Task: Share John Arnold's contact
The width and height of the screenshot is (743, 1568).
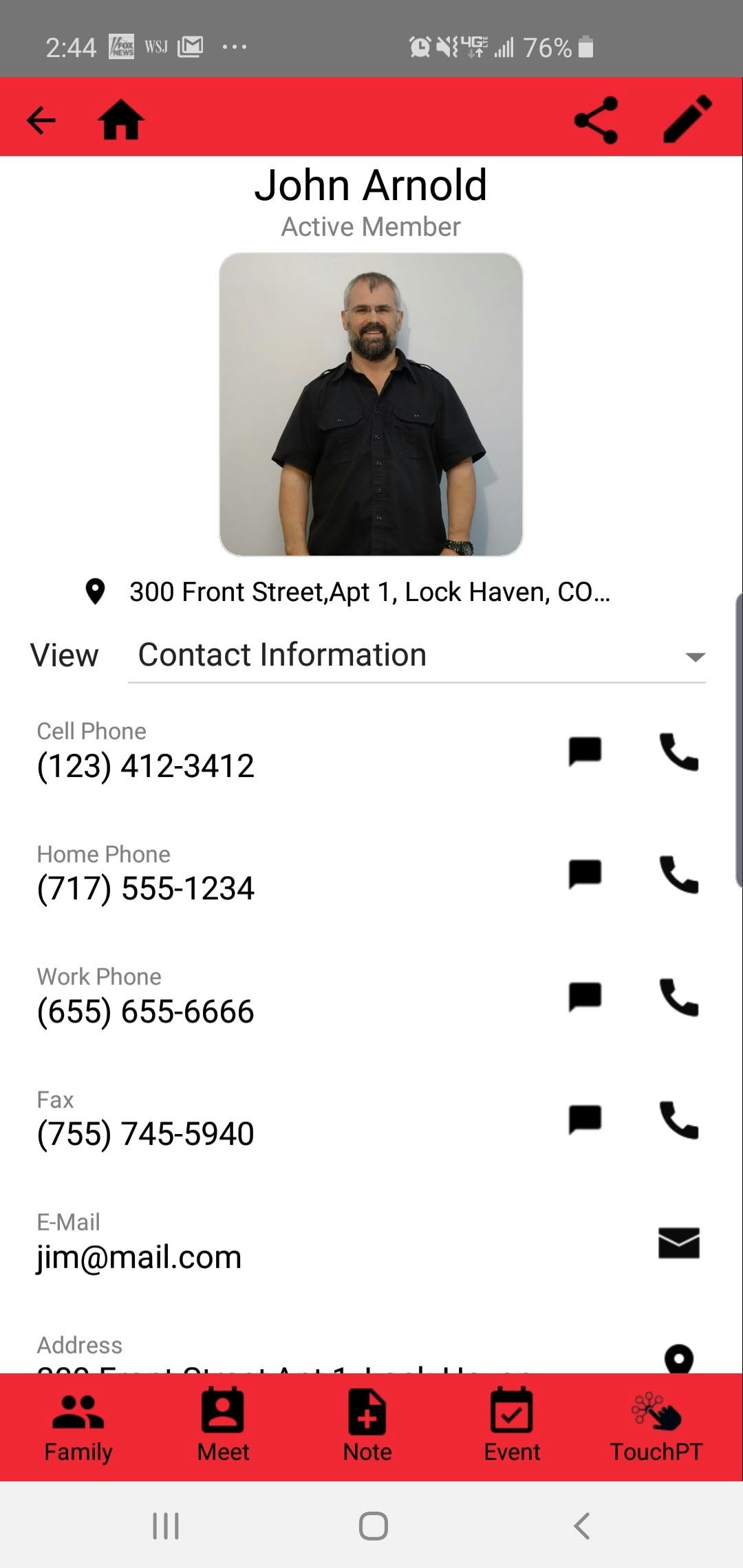Action: coord(596,120)
